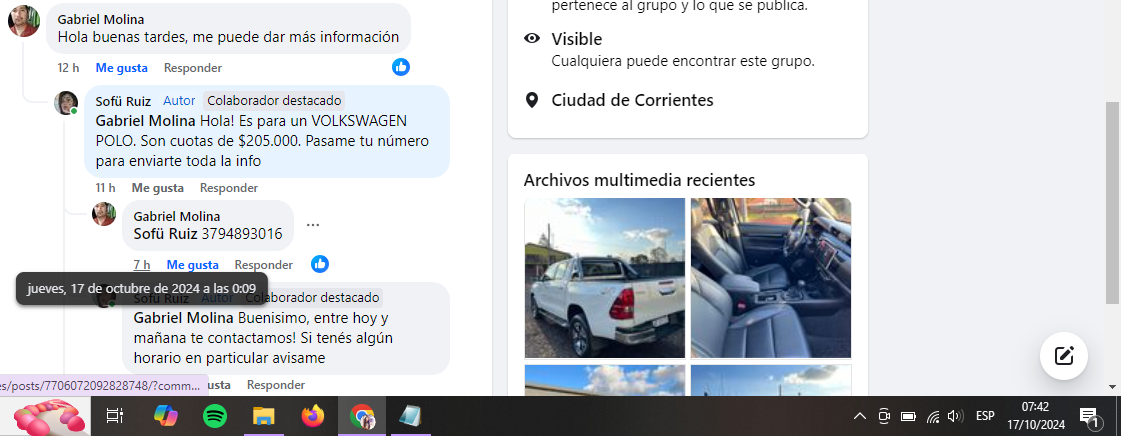Viewport: 1121px width, 436px height.
Task: Reply to Sofü Ruiz's Volkswagen Polo comment
Action: pos(229,188)
